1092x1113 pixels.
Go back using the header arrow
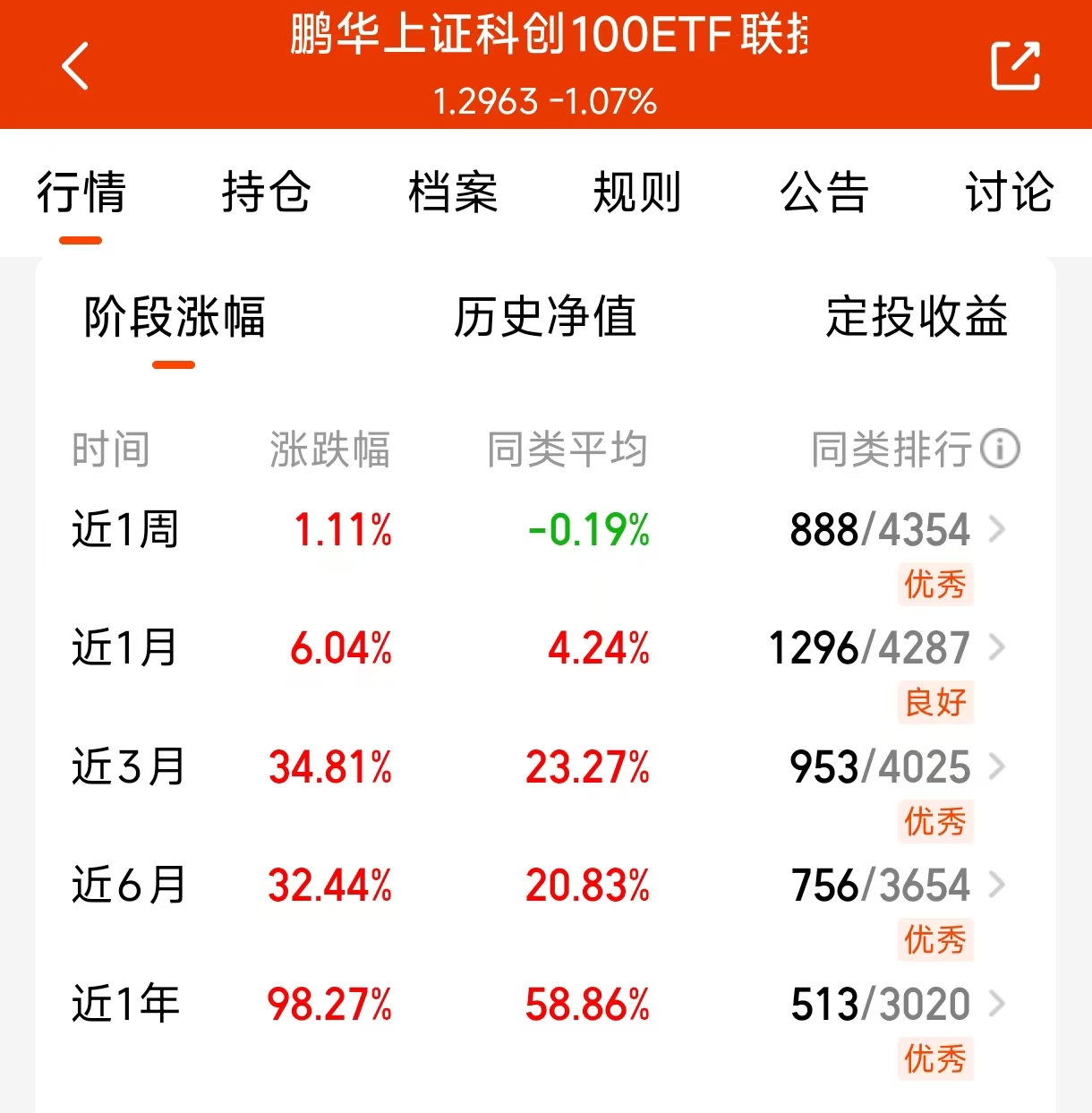tap(76, 65)
